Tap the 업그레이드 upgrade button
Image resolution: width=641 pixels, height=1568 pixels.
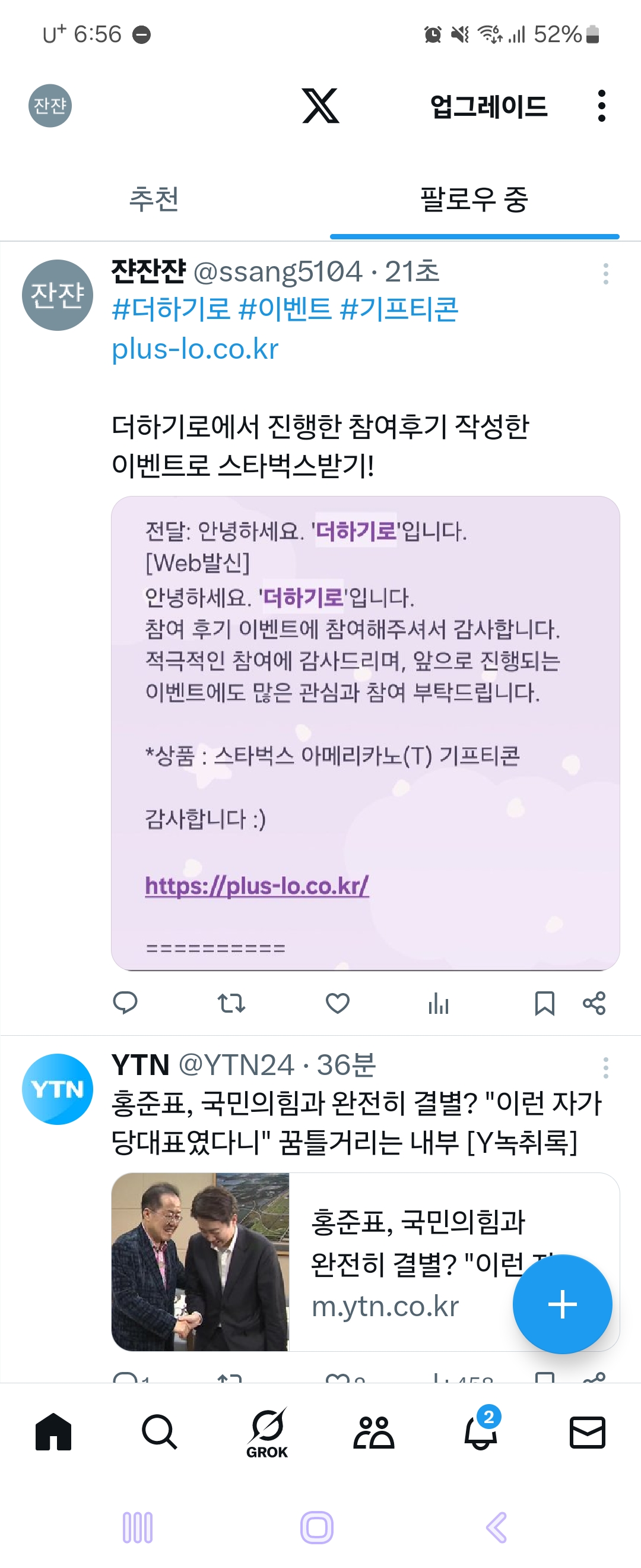point(488,106)
